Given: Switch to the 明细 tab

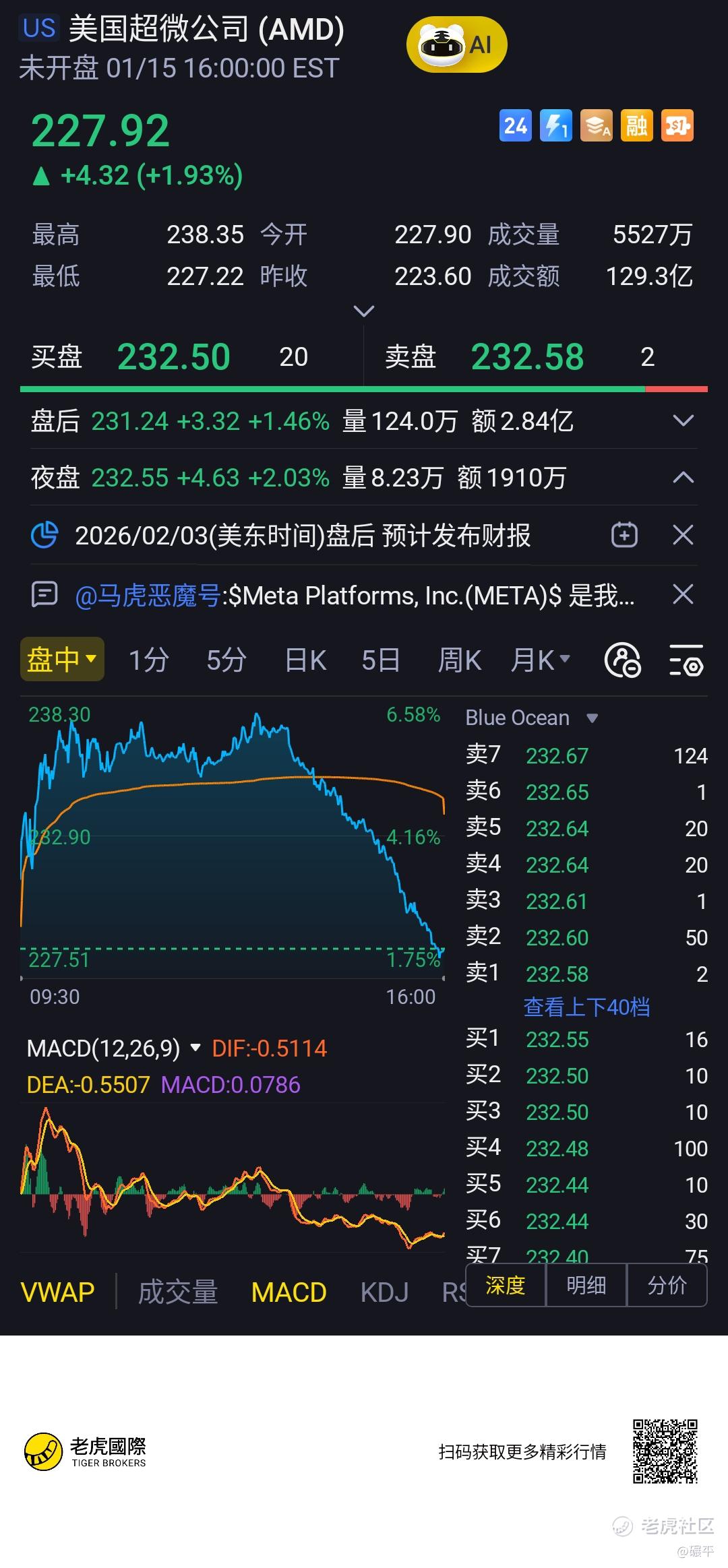Looking at the screenshot, I should (x=586, y=1286).
